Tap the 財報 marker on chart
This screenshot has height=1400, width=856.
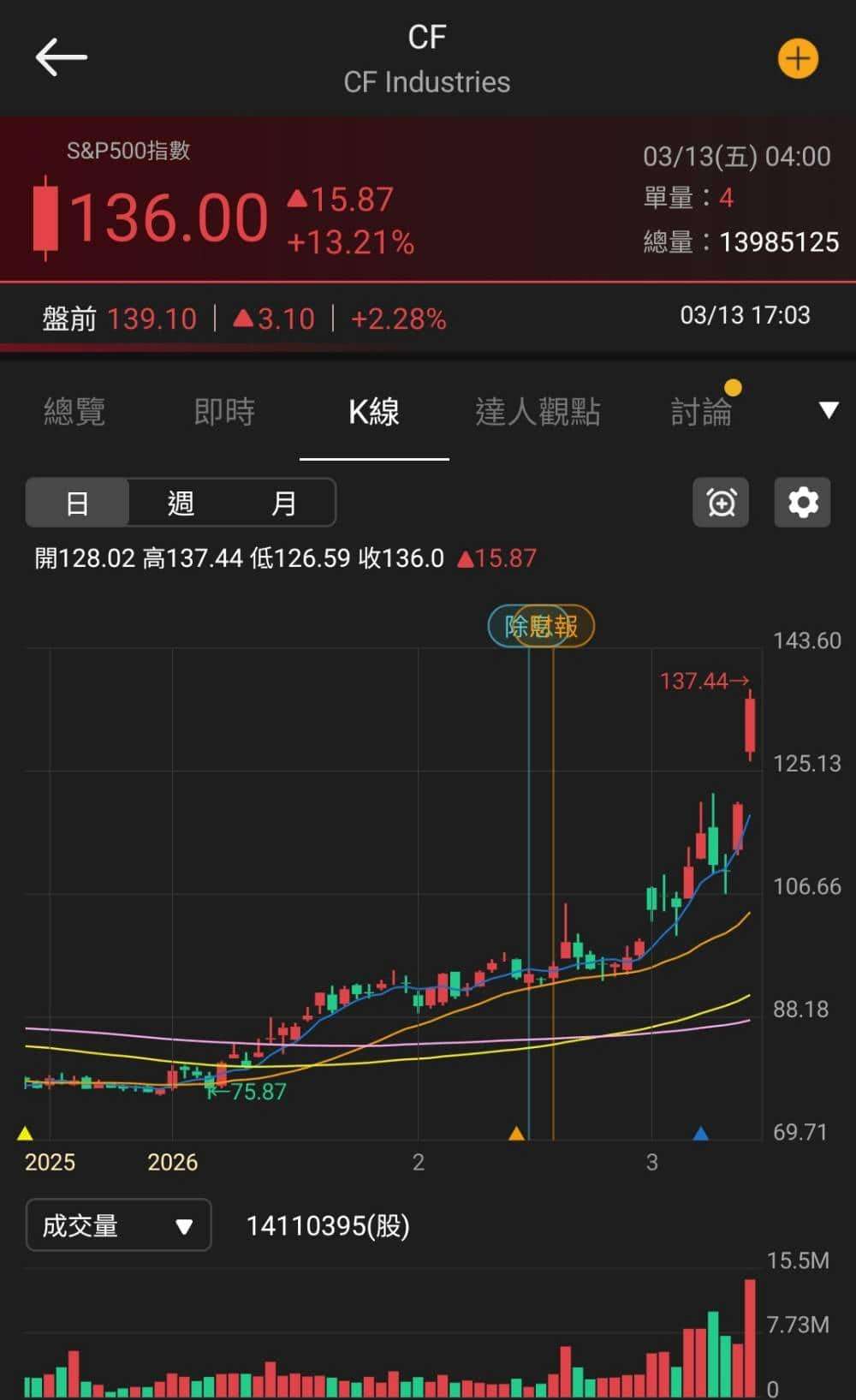point(572,627)
